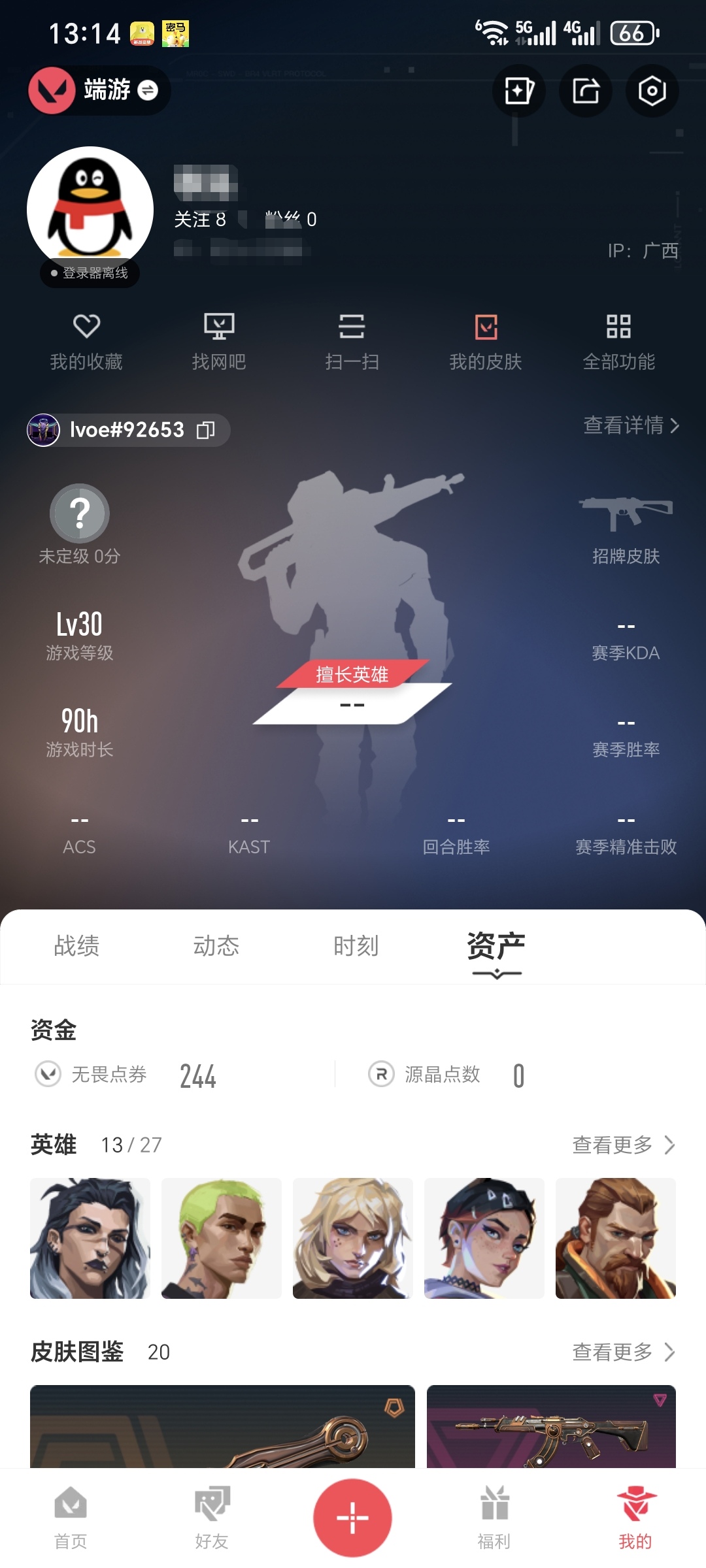Switch to 动态 tab

tap(216, 946)
